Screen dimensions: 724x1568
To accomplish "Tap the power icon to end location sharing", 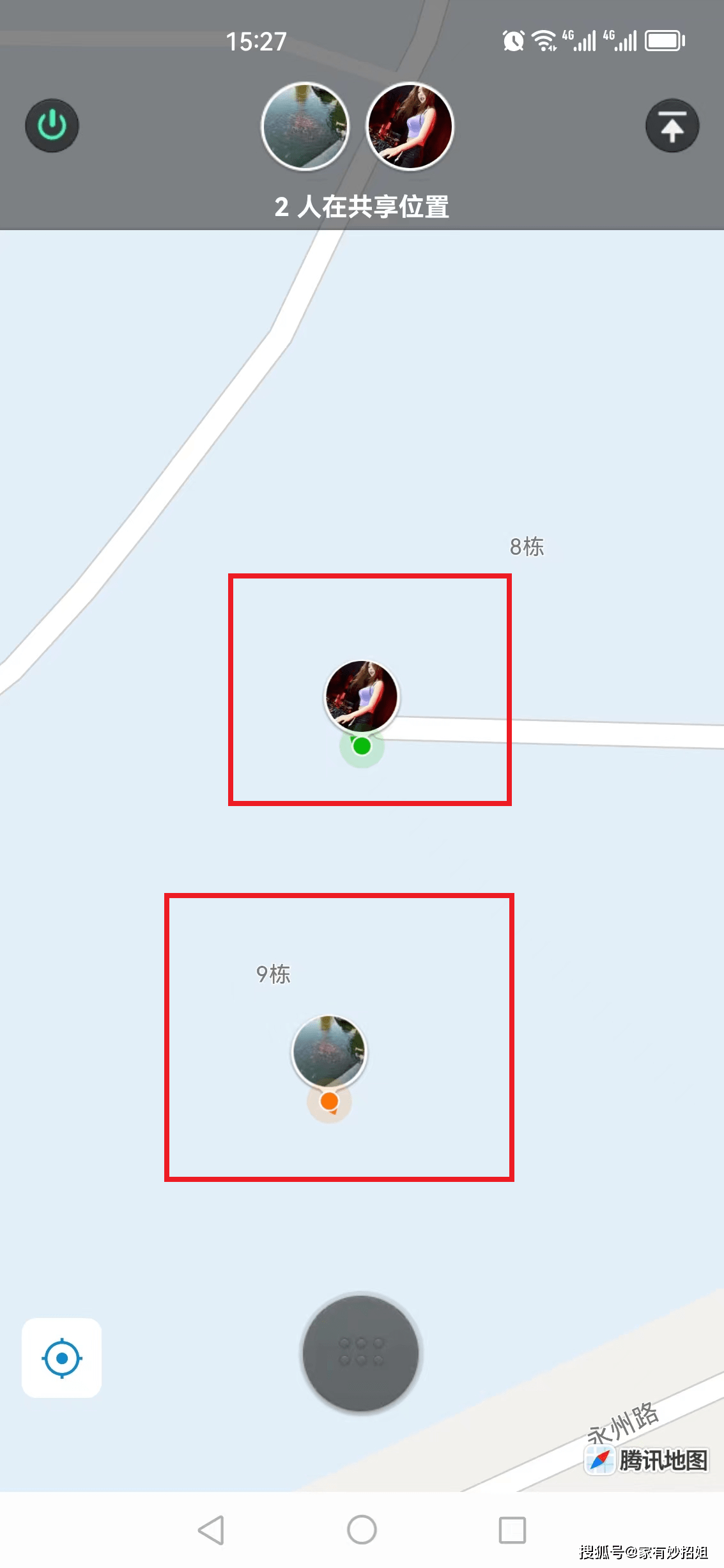I will pos(51,125).
